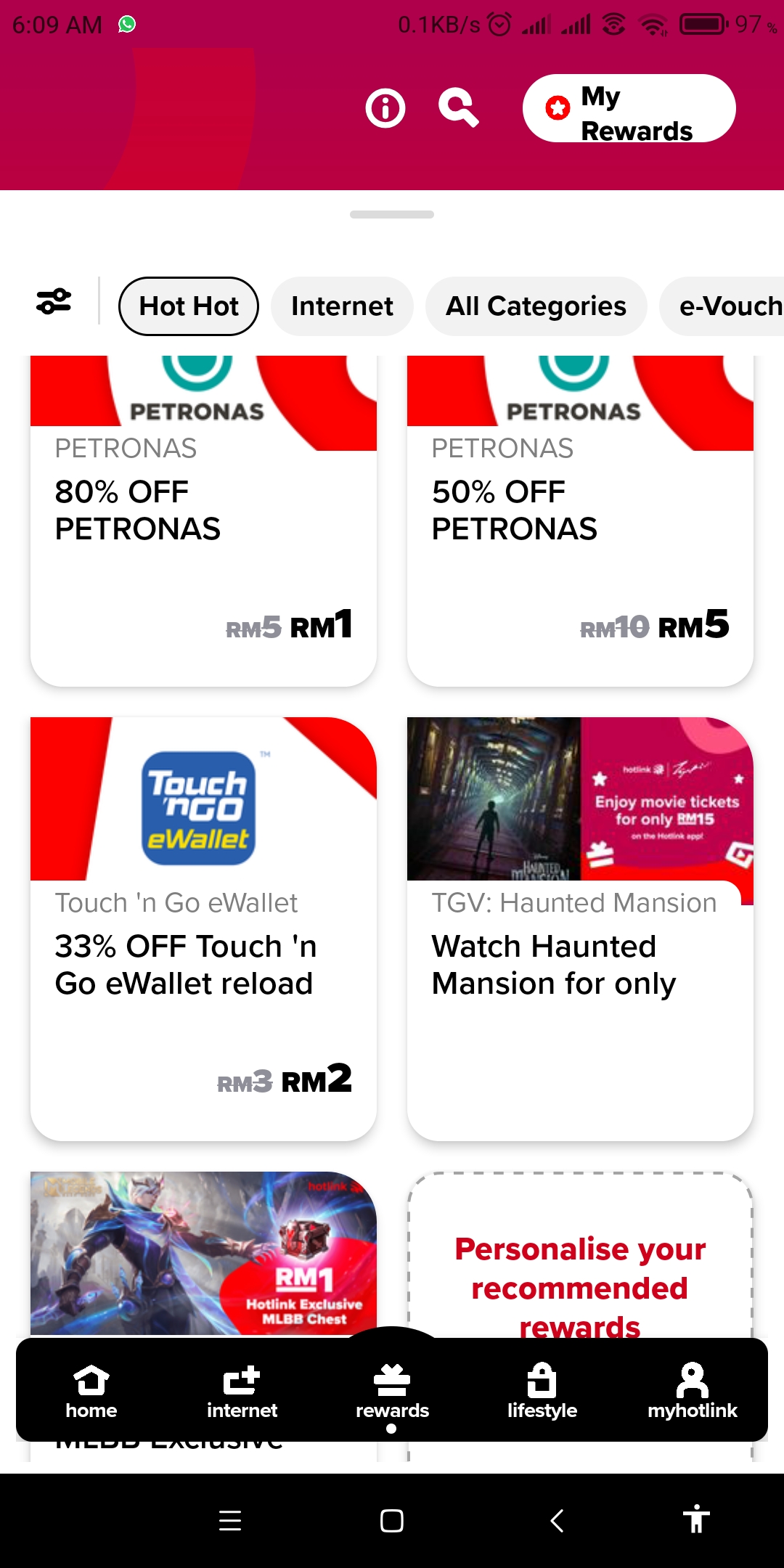Show All Categories
Screen dimensions: 784x1568
point(536,306)
